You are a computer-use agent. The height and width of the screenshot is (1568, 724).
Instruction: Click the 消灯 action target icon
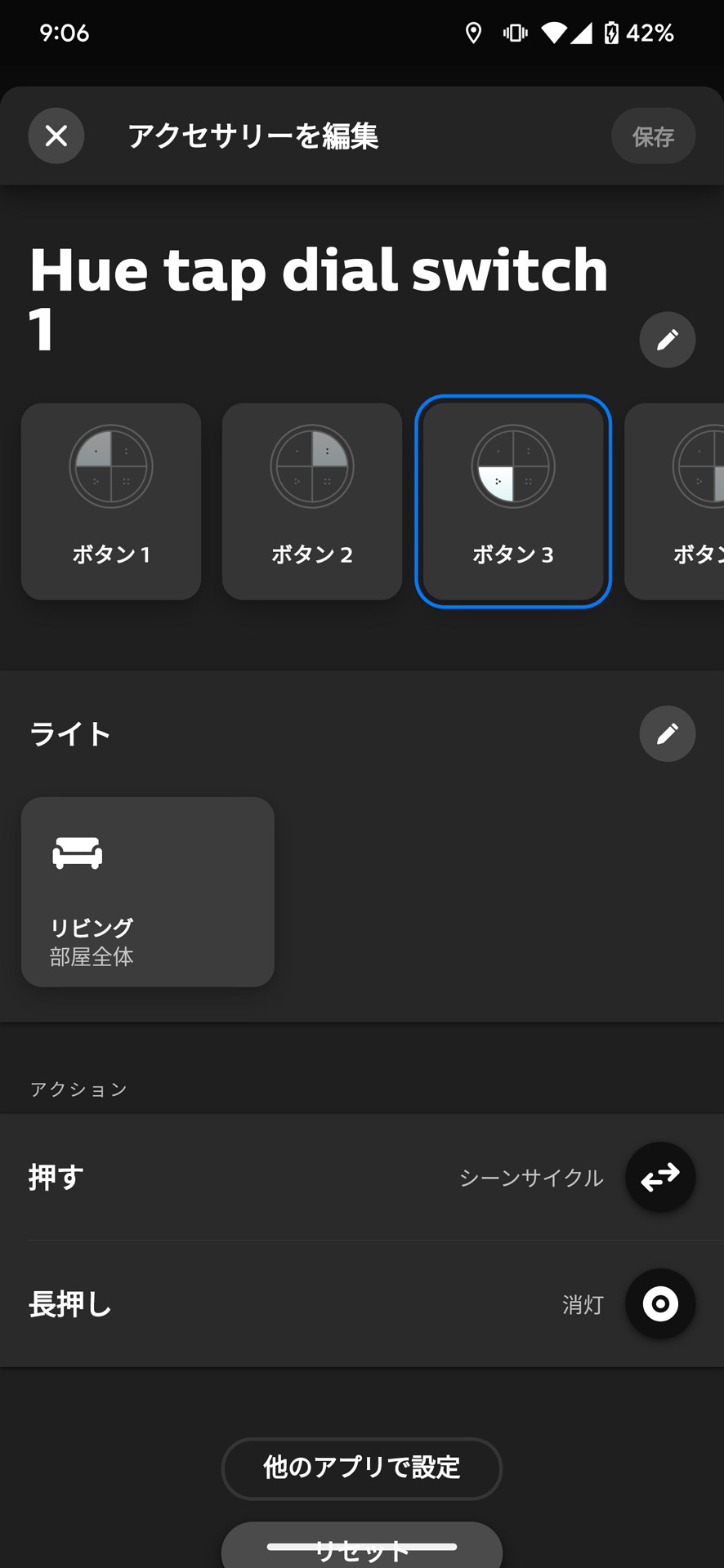pos(659,1304)
